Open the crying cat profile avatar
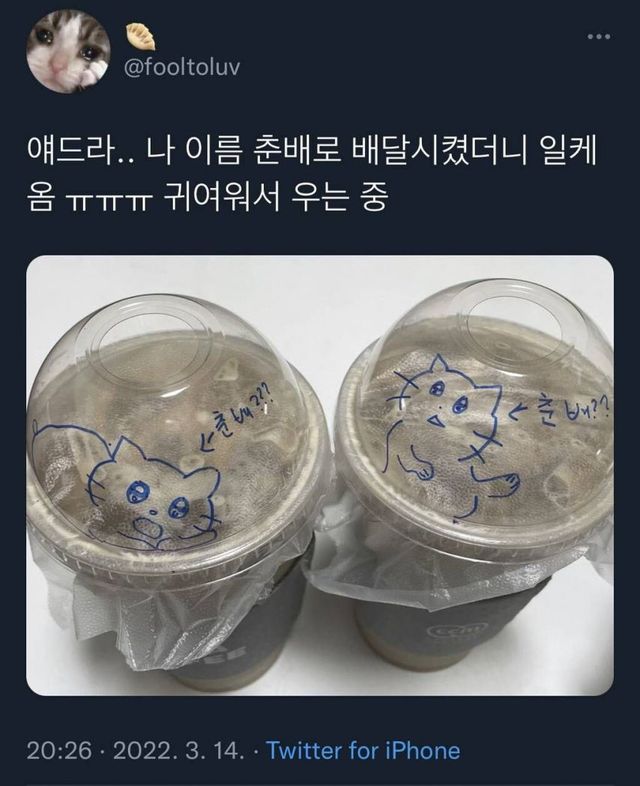The height and width of the screenshot is (786, 640). (x=68, y=52)
